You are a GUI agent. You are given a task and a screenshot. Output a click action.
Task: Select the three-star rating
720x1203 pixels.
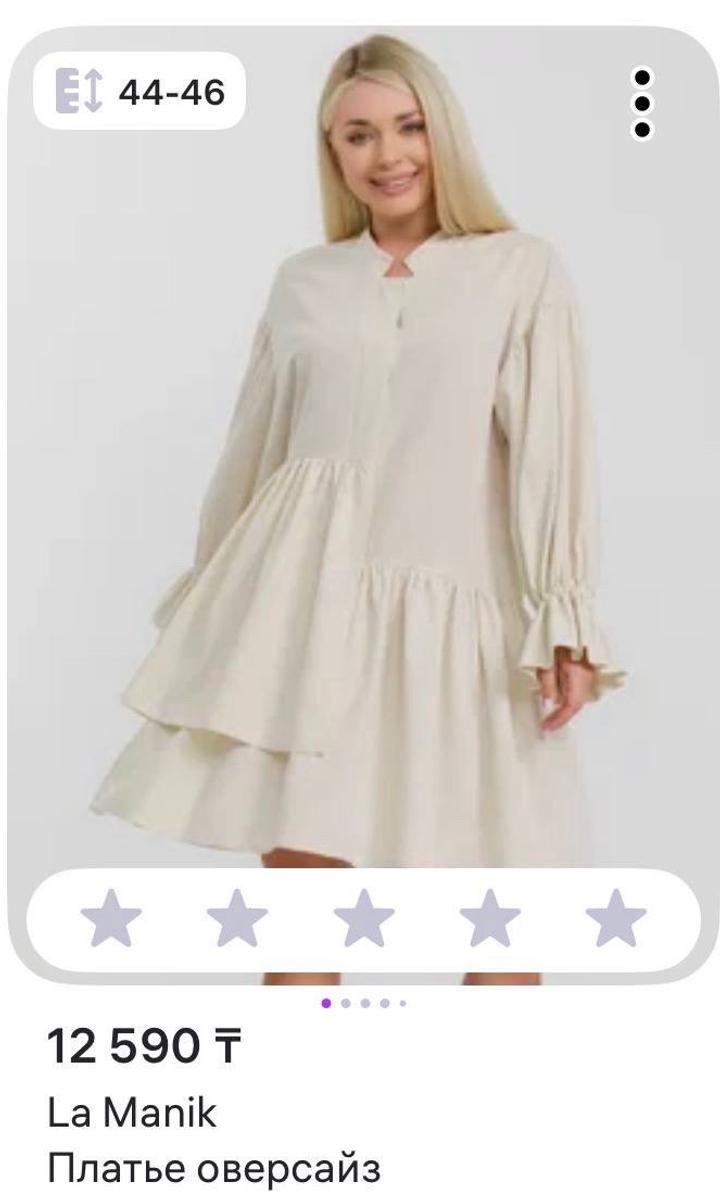pos(363,918)
